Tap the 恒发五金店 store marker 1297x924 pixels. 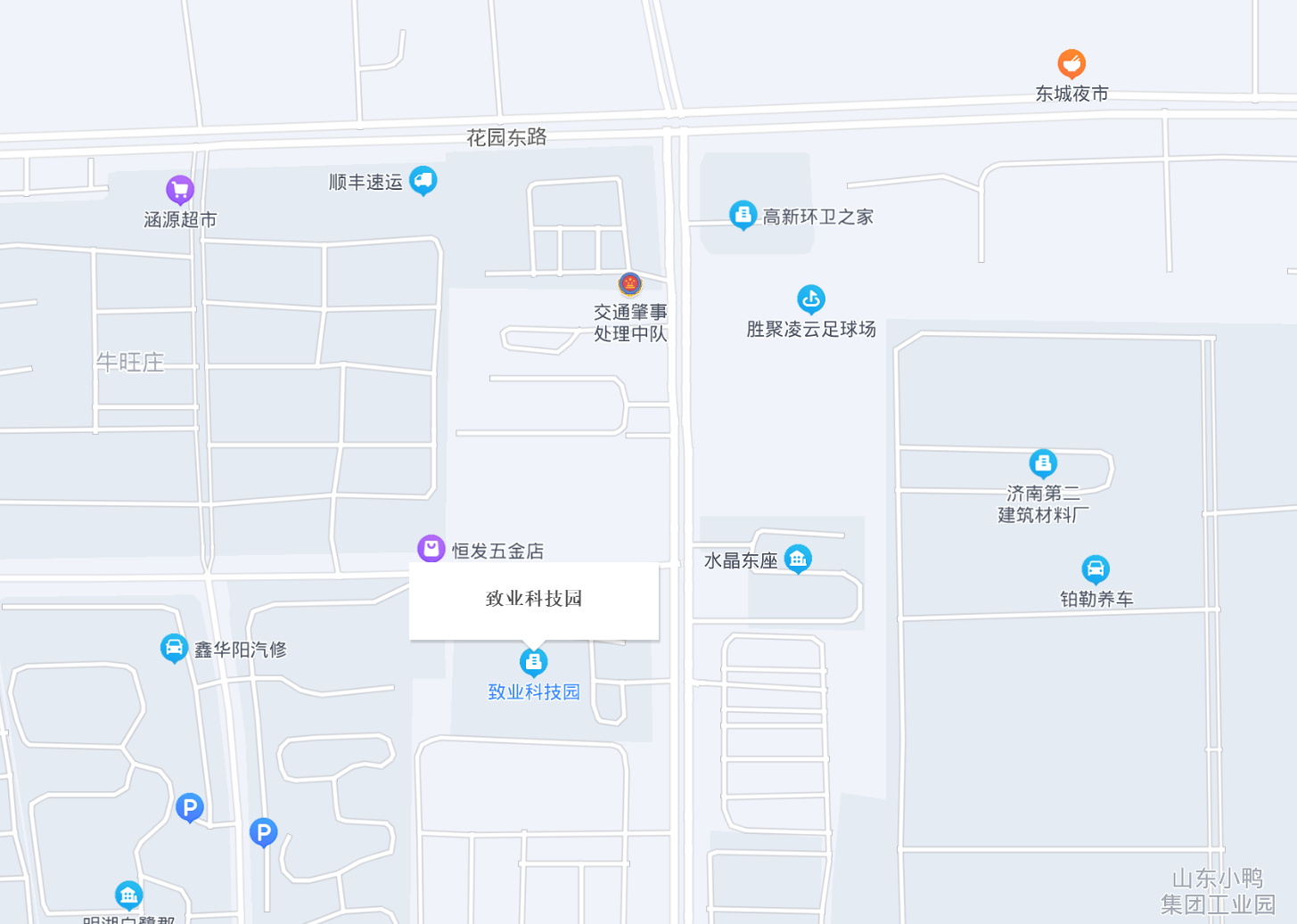pos(431,548)
